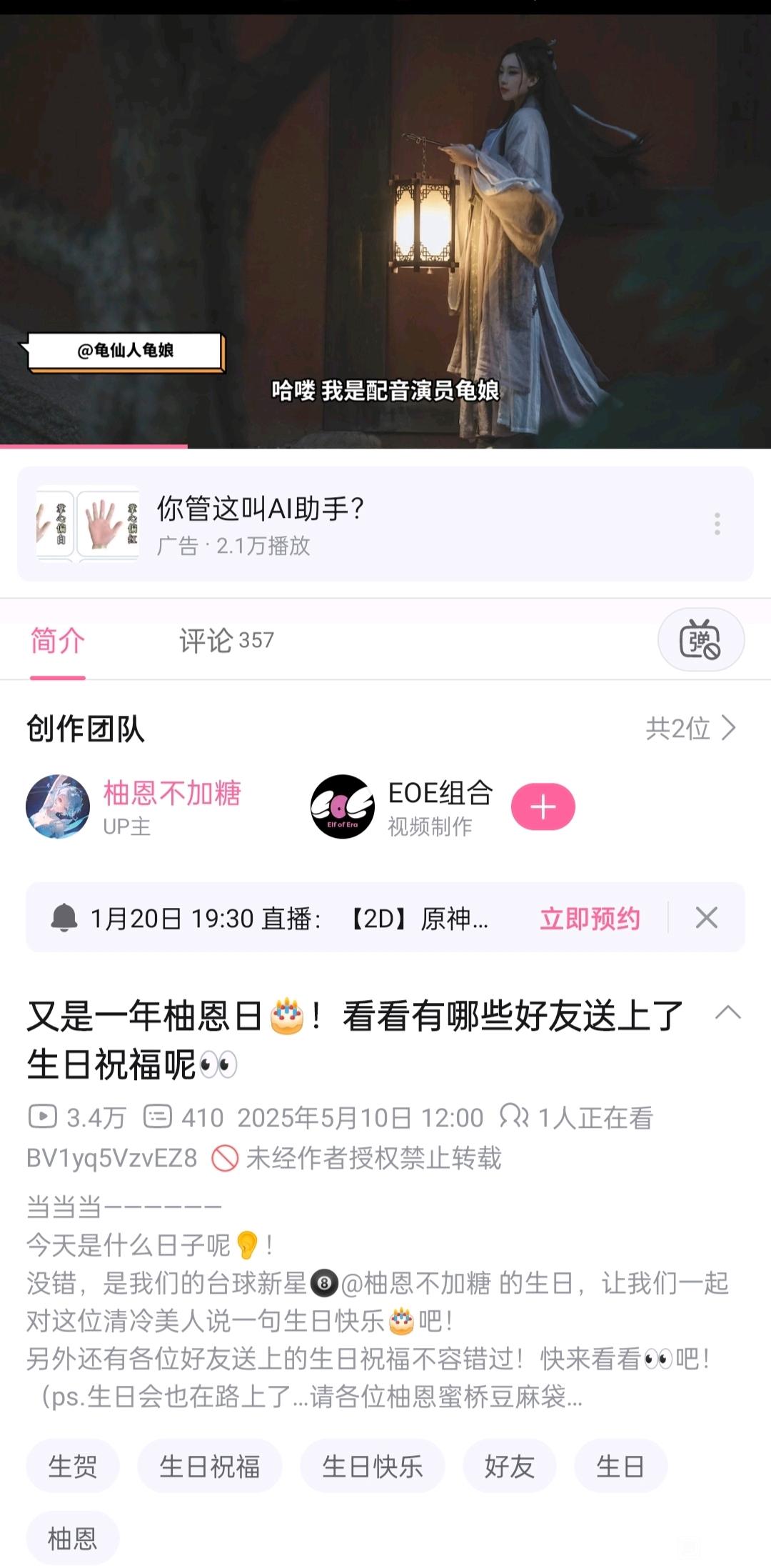Open the 柚恩 tag
Image resolution: width=771 pixels, height=1568 pixels.
tap(72, 1538)
